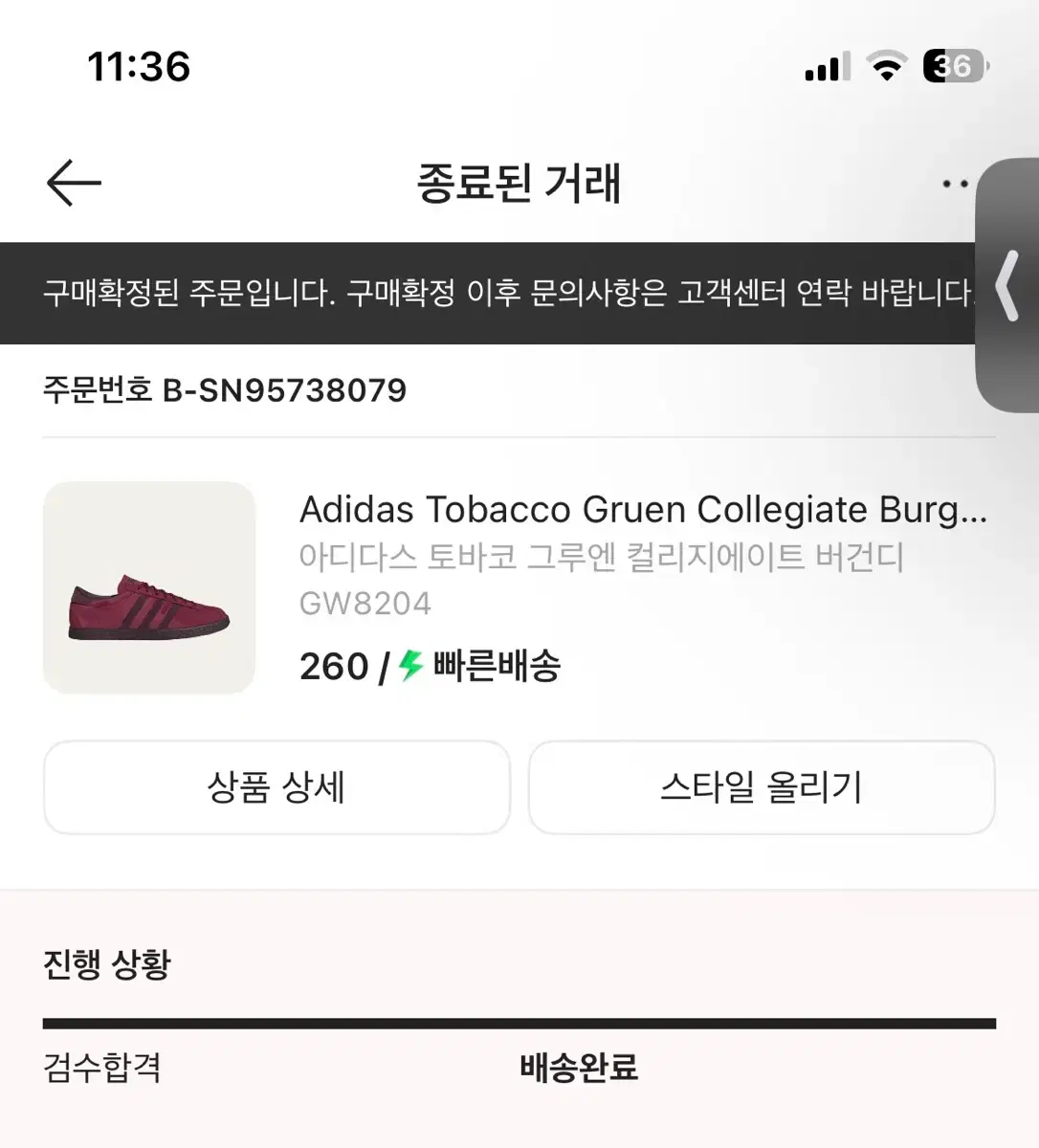Switch to the 종료된 거래 header tab
Viewport: 1039px width, 1148px height.
[x=519, y=185]
